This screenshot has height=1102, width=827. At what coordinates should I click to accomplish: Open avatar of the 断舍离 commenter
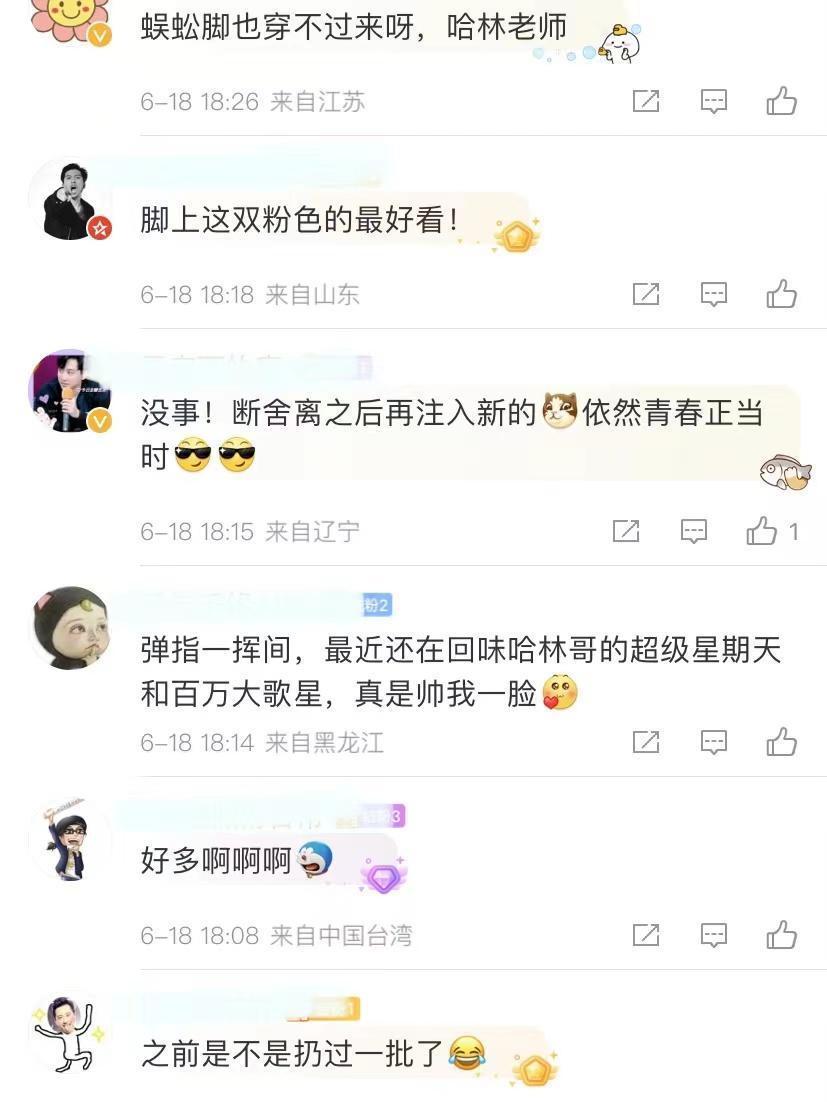70,392
